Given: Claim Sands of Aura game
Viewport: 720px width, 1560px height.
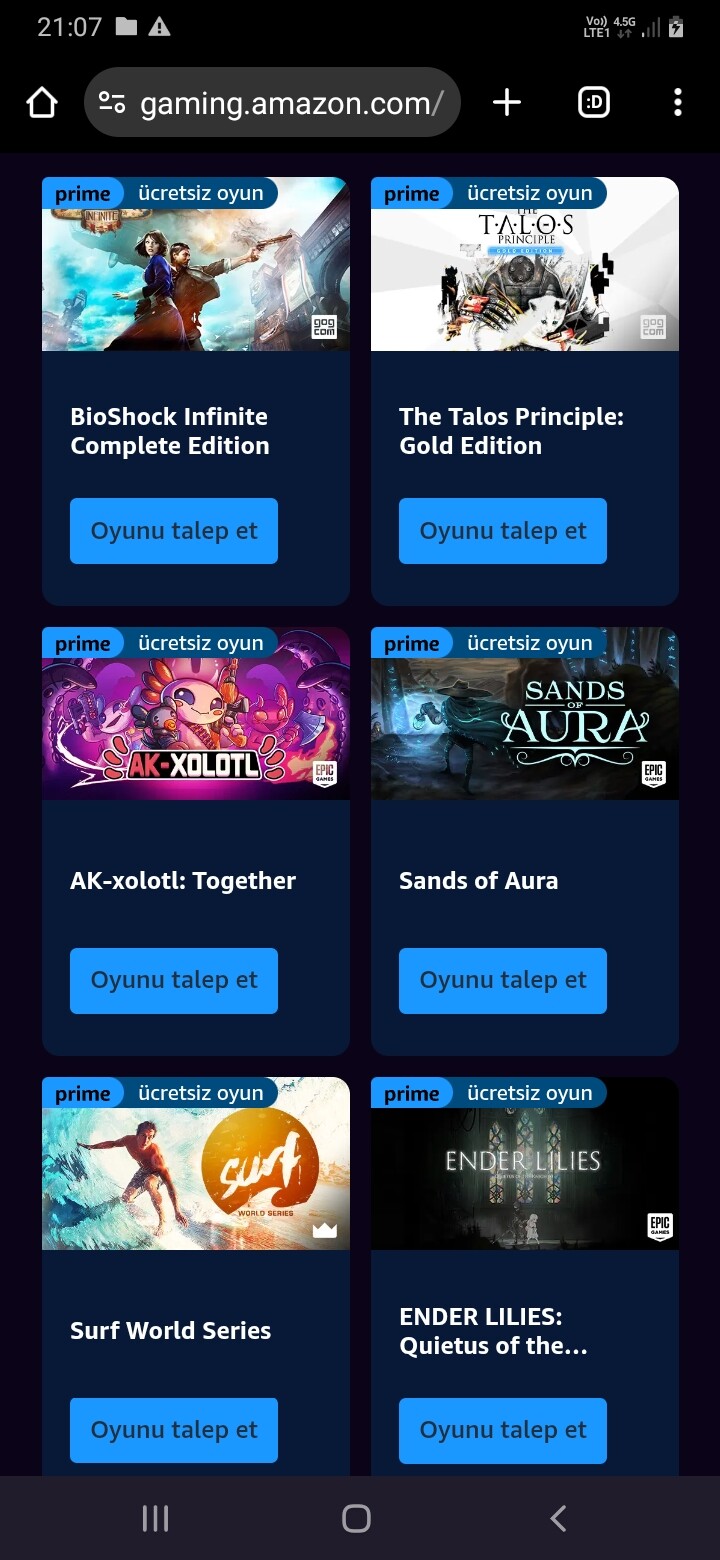Looking at the screenshot, I should 503,981.
